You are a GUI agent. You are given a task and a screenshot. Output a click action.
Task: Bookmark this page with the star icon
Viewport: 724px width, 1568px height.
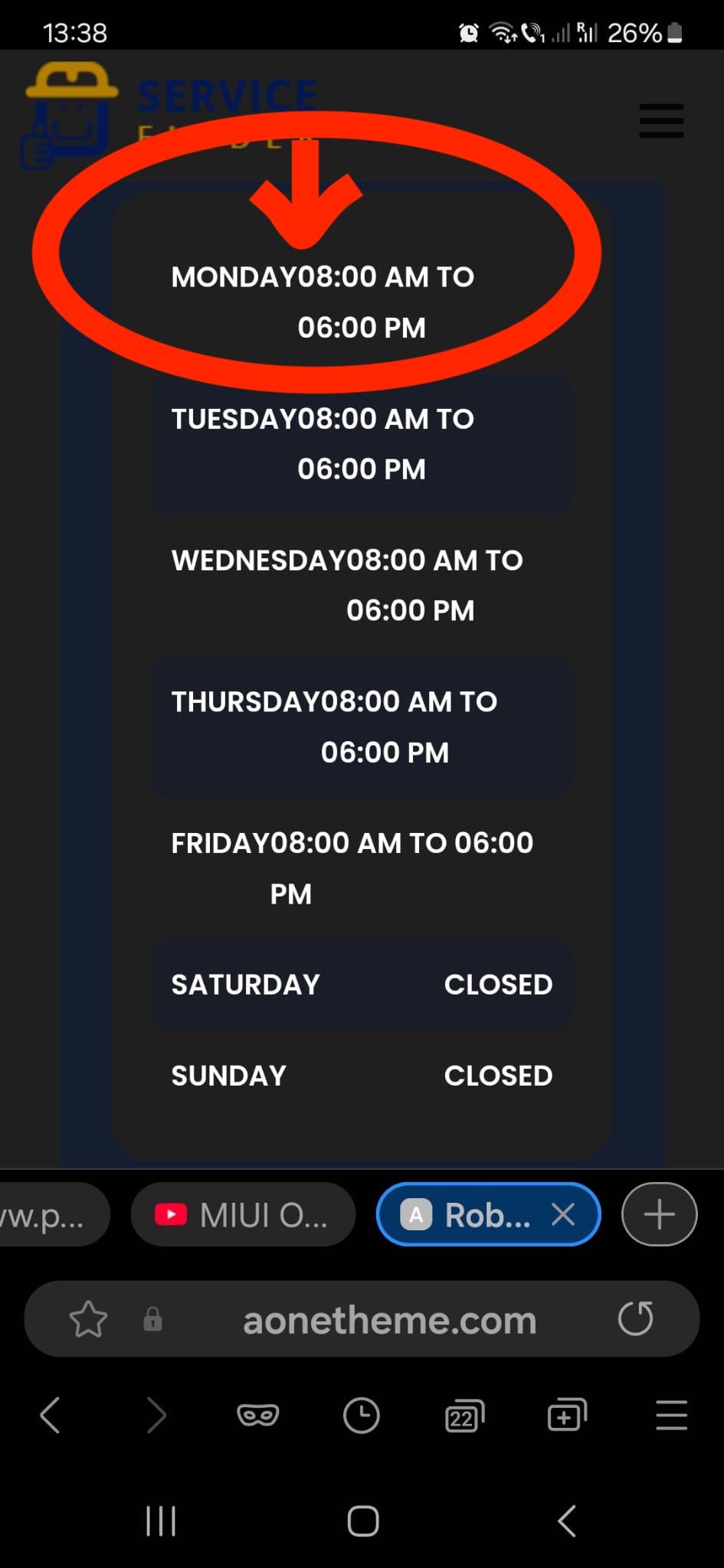pyautogui.click(x=88, y=1319)
